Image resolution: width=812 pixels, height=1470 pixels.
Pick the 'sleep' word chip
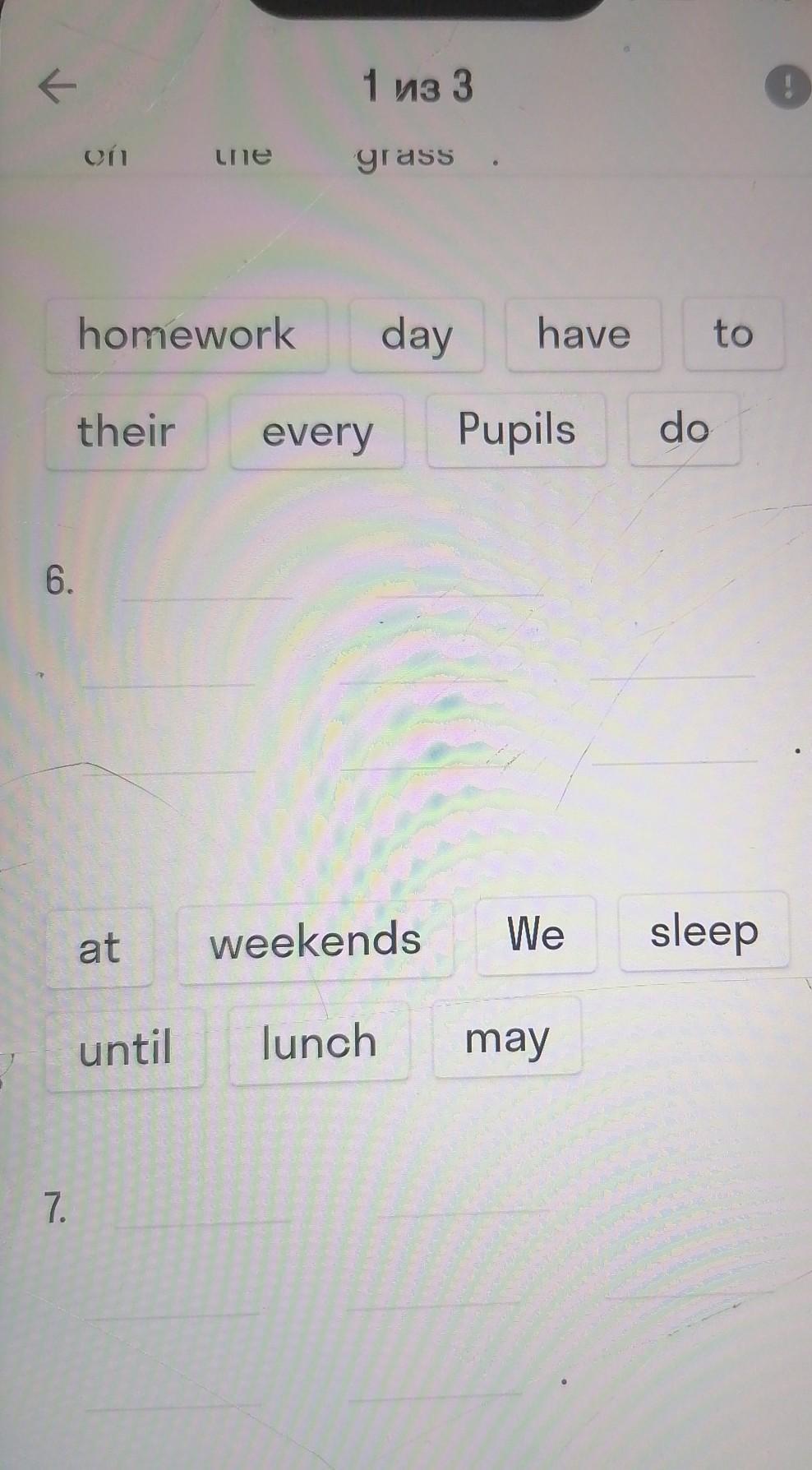click(704, 931)
